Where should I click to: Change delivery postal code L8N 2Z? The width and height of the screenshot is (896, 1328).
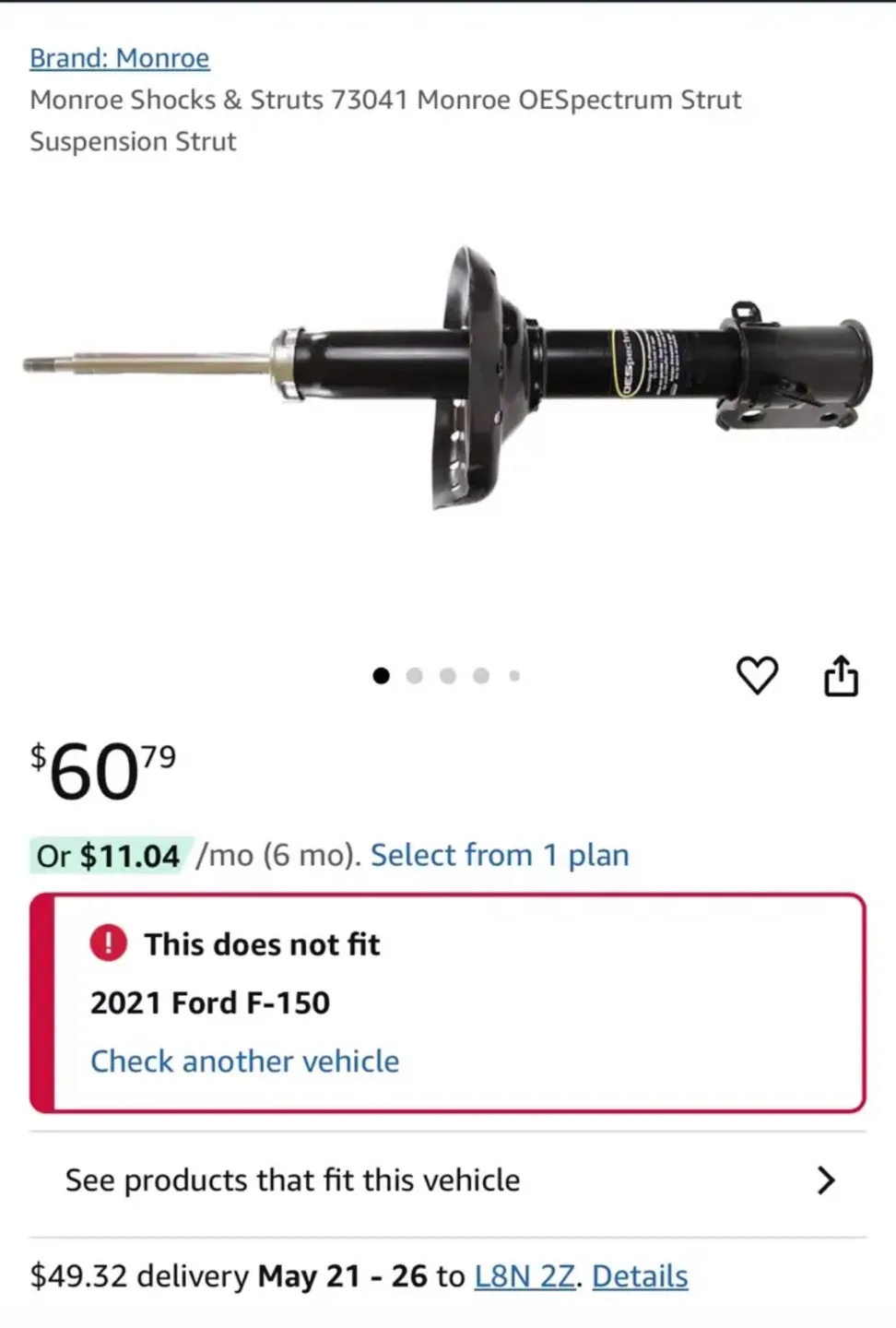coord(524,1276)
